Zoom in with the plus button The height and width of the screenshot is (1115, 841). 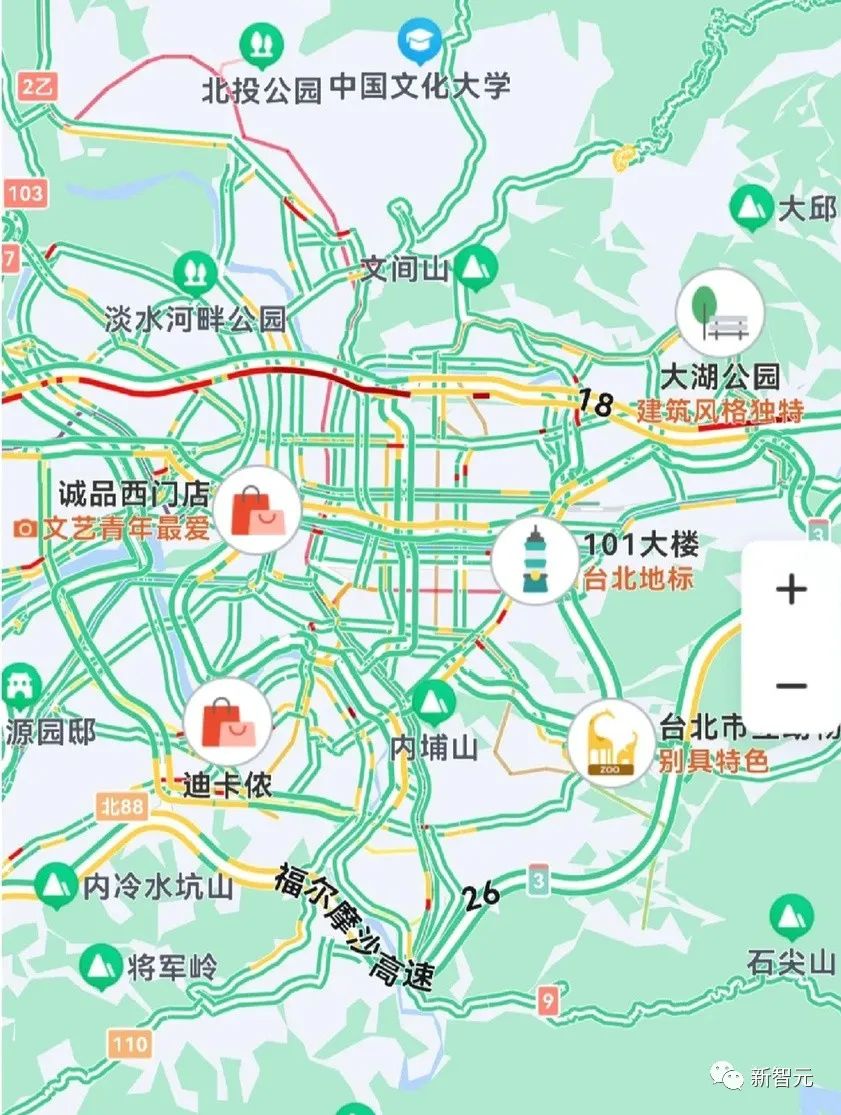[x=790, y=589]
